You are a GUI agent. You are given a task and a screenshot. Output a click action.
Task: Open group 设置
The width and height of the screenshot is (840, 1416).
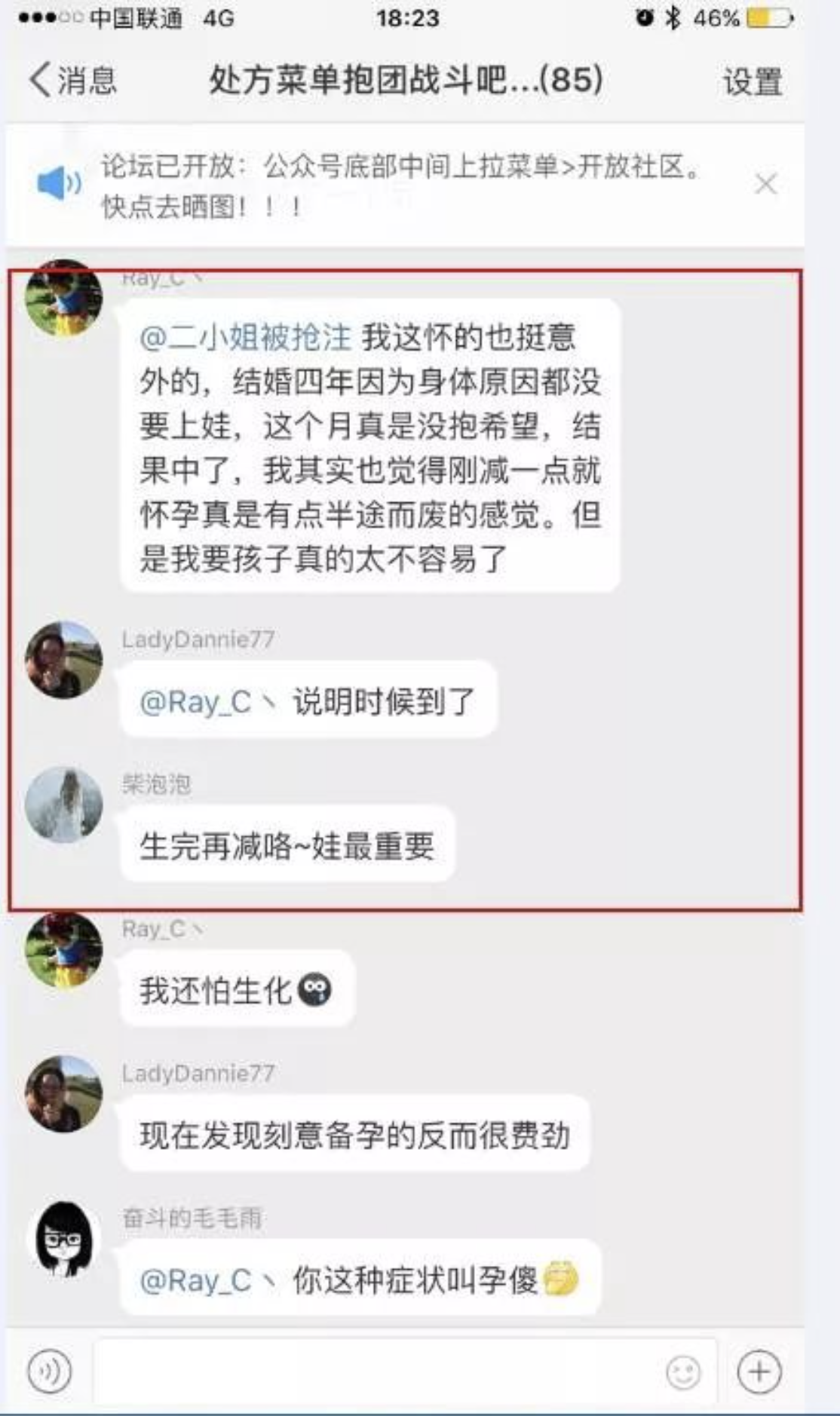pyautogui.click(x=752, y=81)
